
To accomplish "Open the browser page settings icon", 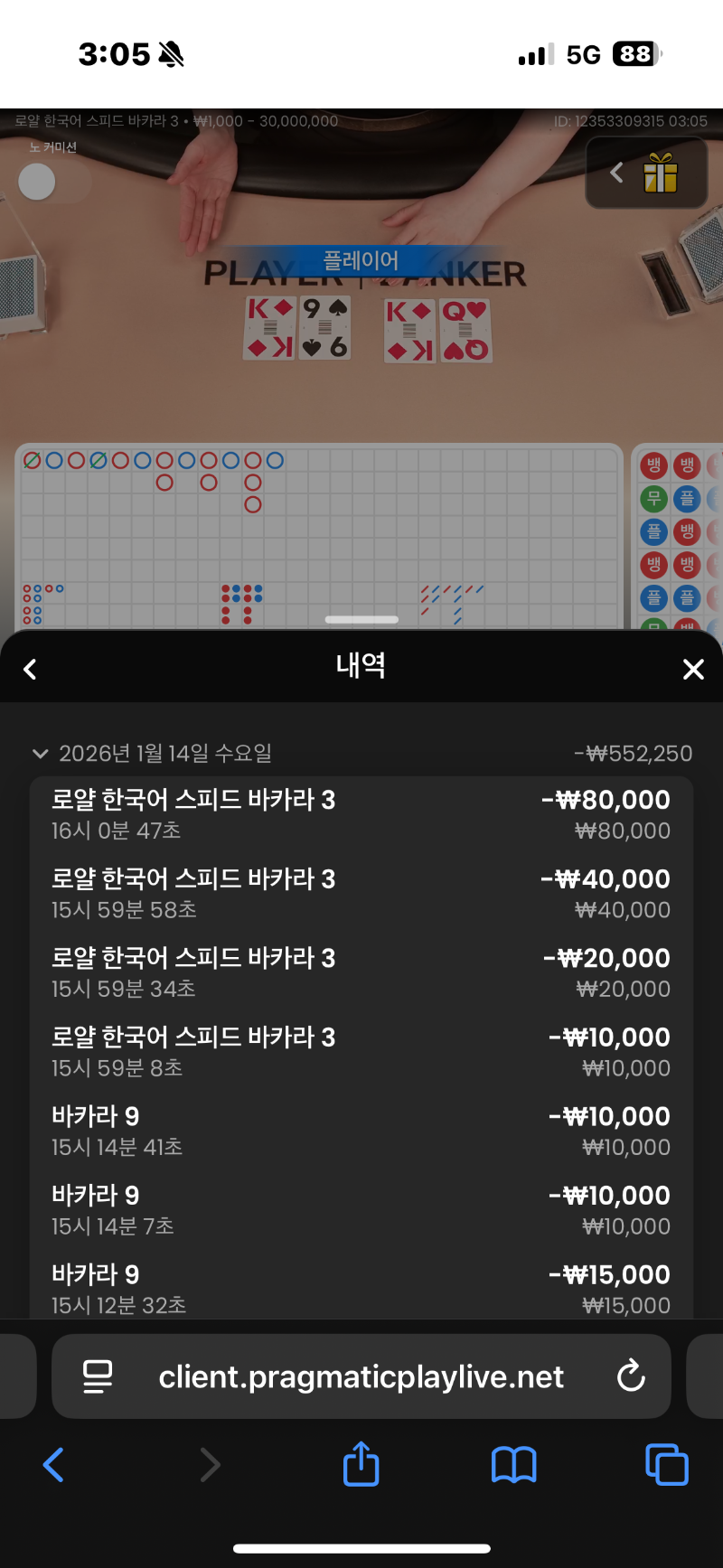I will (x=98, y=1376).
